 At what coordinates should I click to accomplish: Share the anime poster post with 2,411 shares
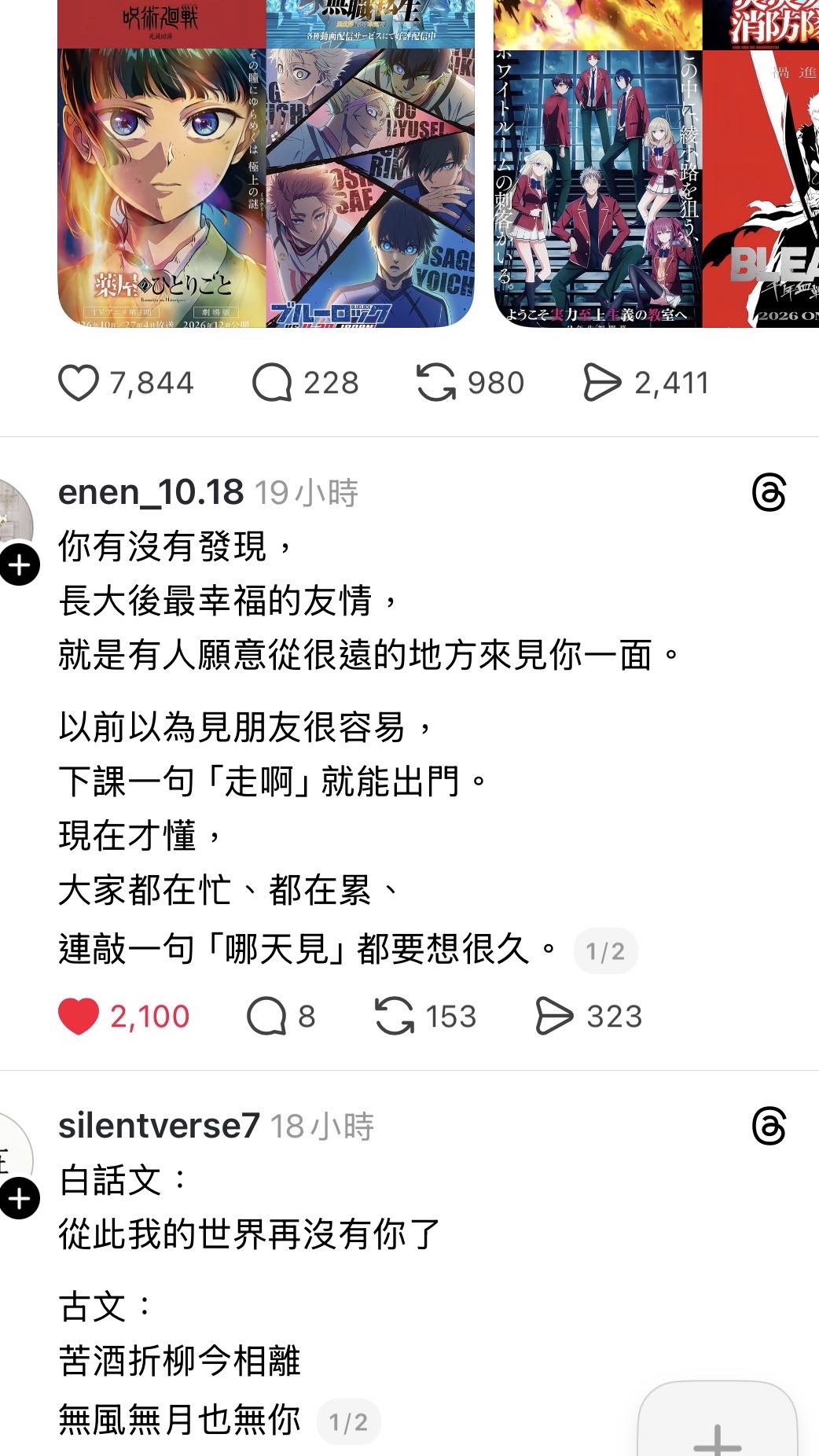pyautogui.click(x=602, y=383)
